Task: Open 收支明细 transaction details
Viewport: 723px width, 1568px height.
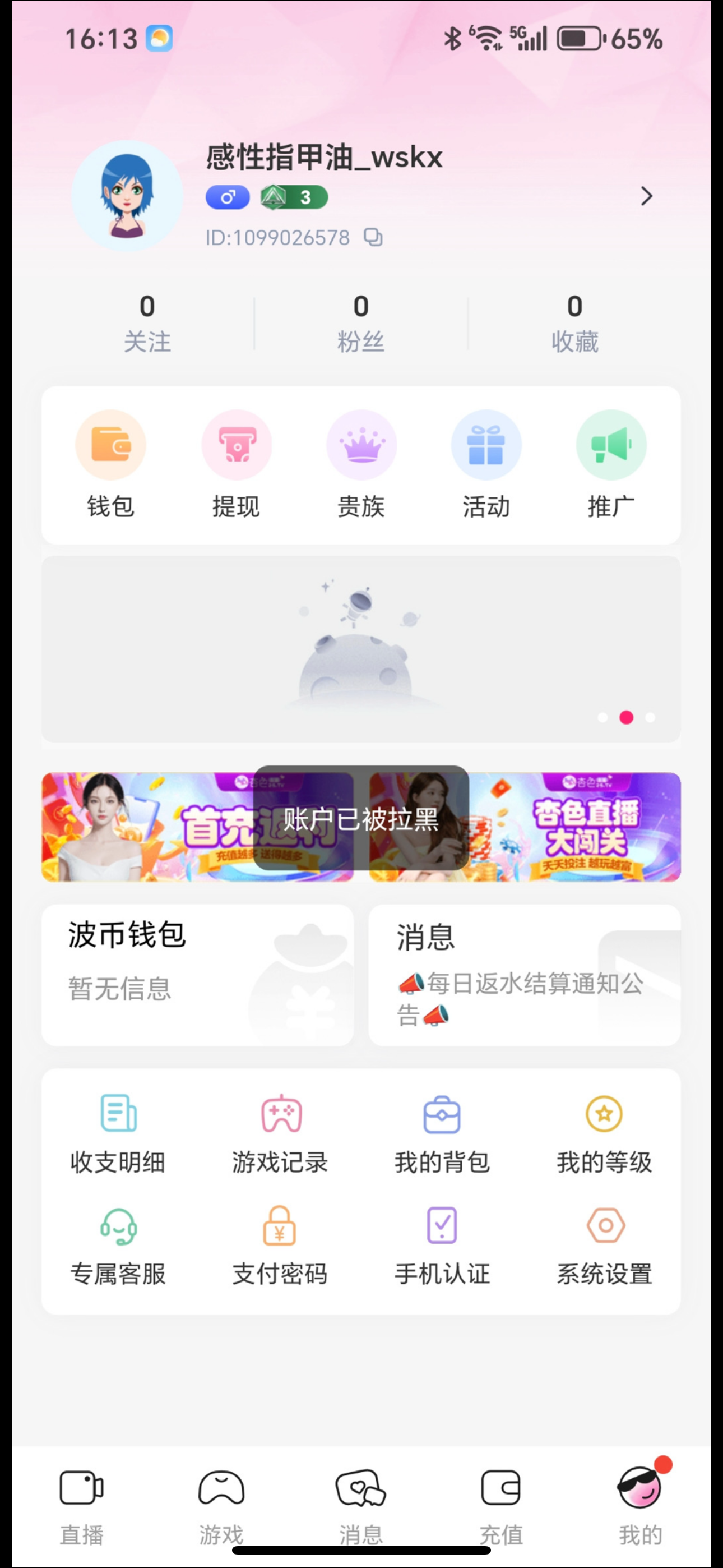Action: (118, 1133)
